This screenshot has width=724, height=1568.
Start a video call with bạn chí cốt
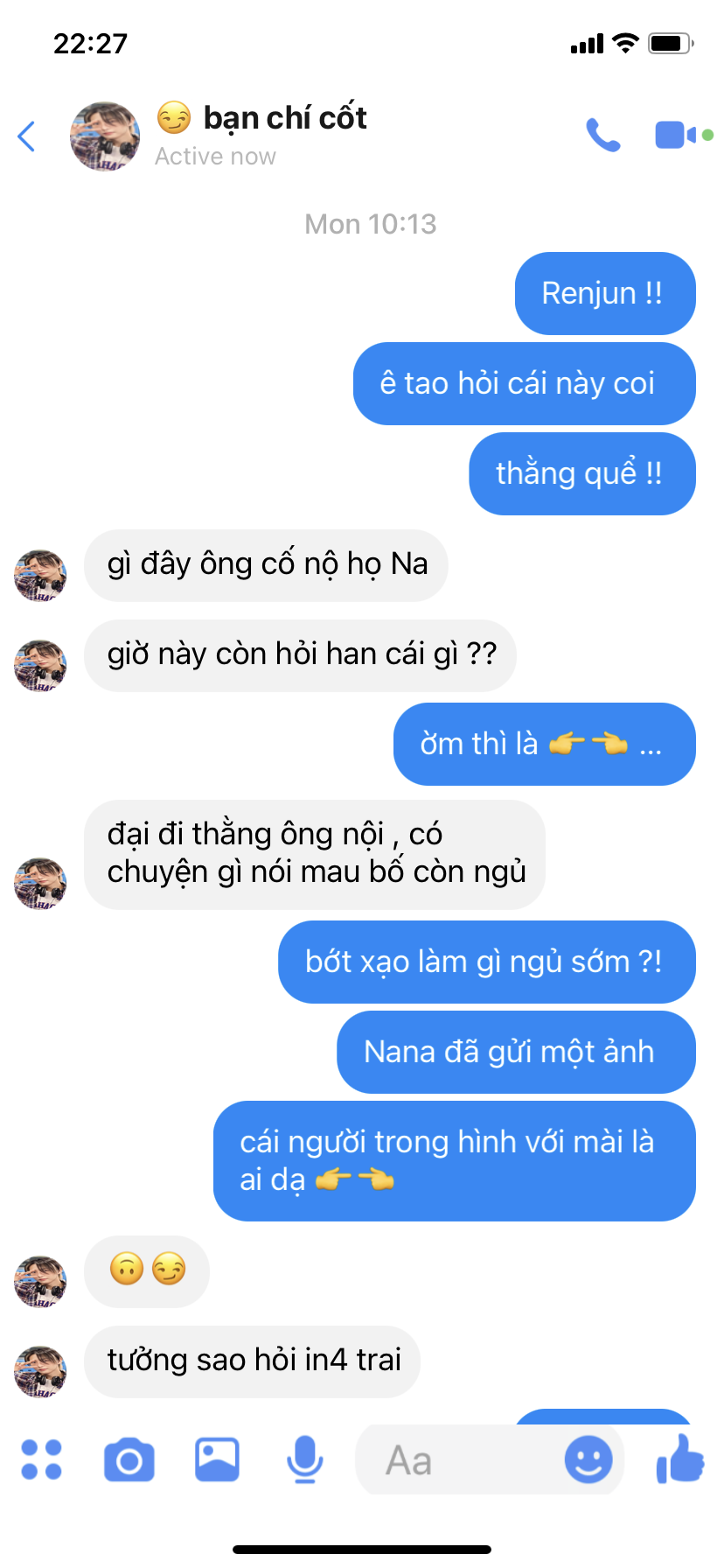coord(676,136)
